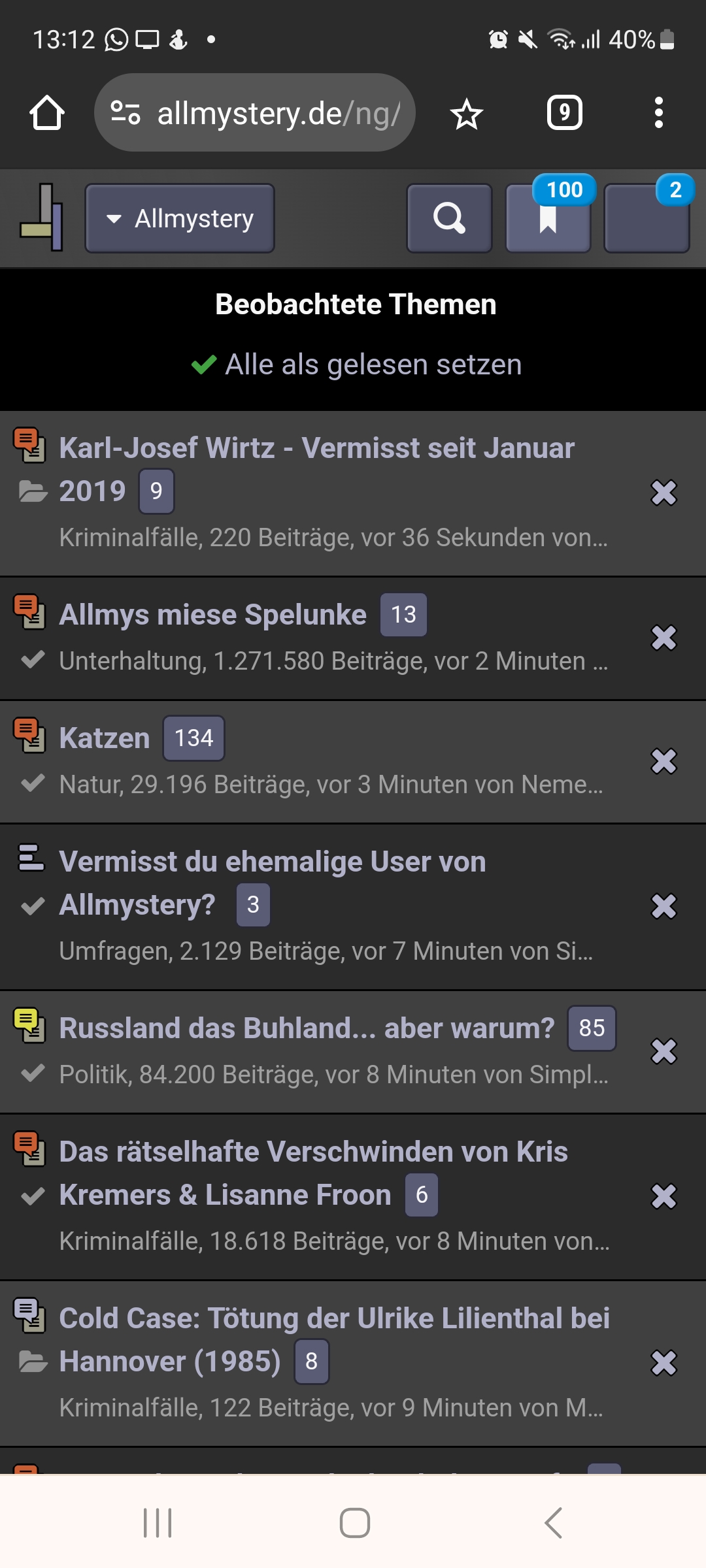Open Kris Kremers & Lisanne Froon thread
The height and width of the screenshot is (1568, 706).
point(314,1173)
